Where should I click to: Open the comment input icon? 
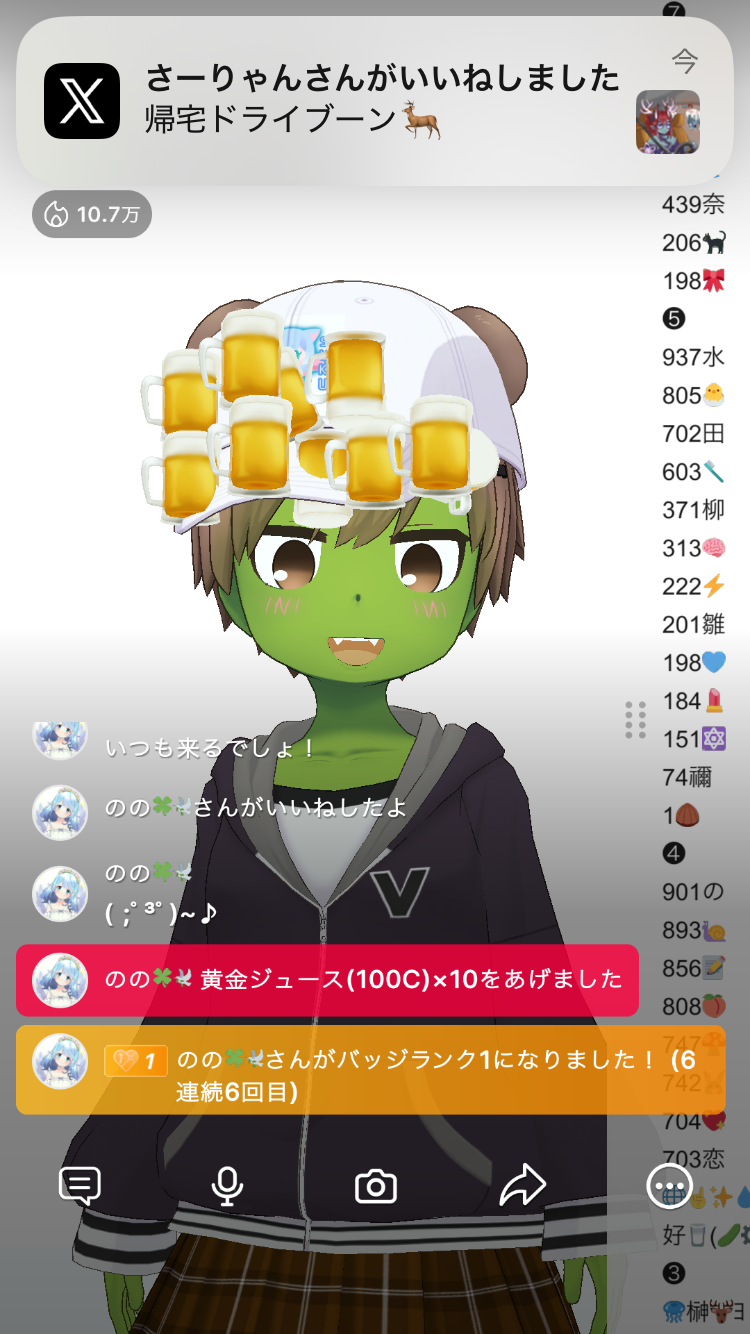point(80,1186)
